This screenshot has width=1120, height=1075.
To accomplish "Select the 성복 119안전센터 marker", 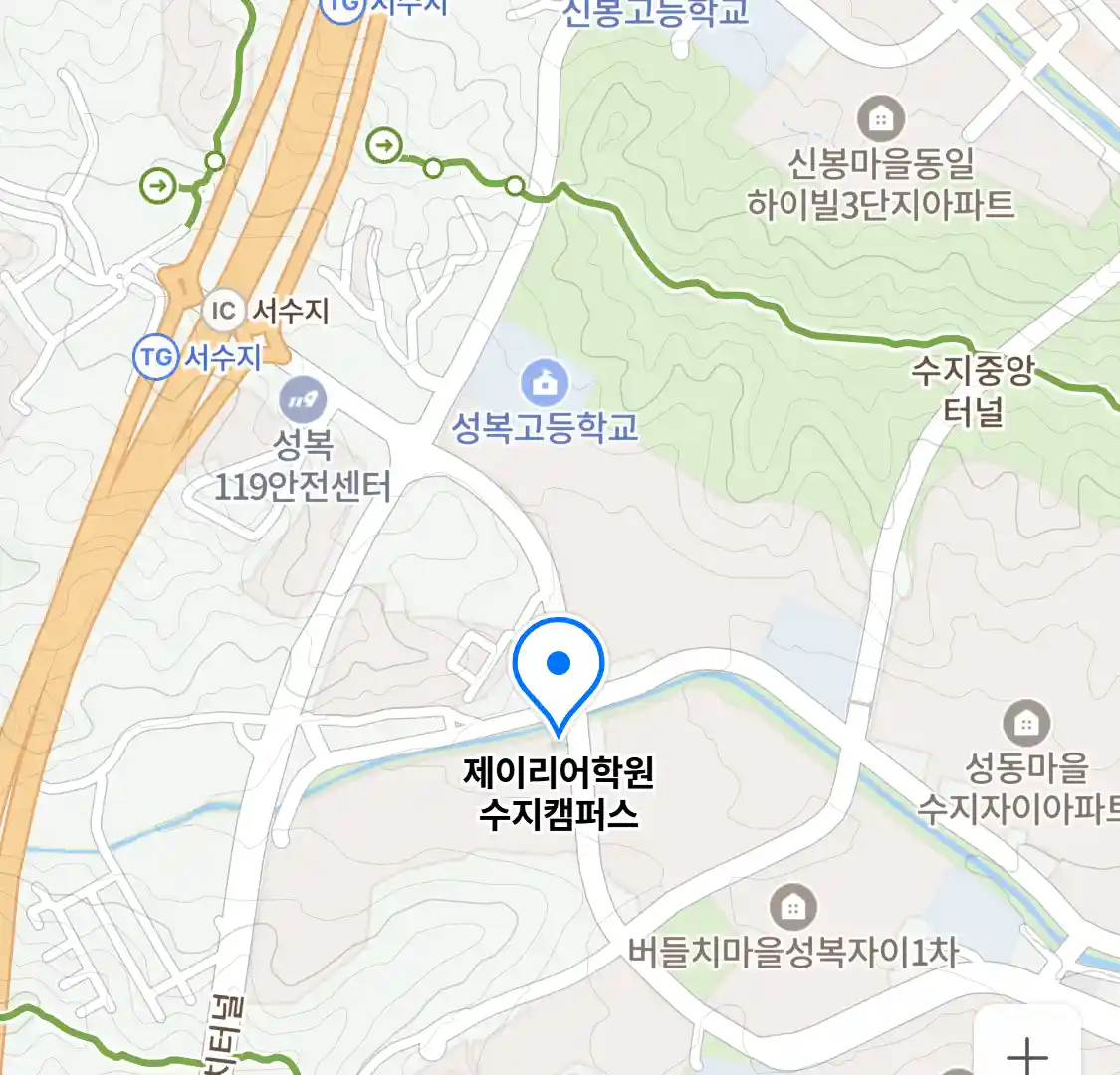I will pos(302,401).
